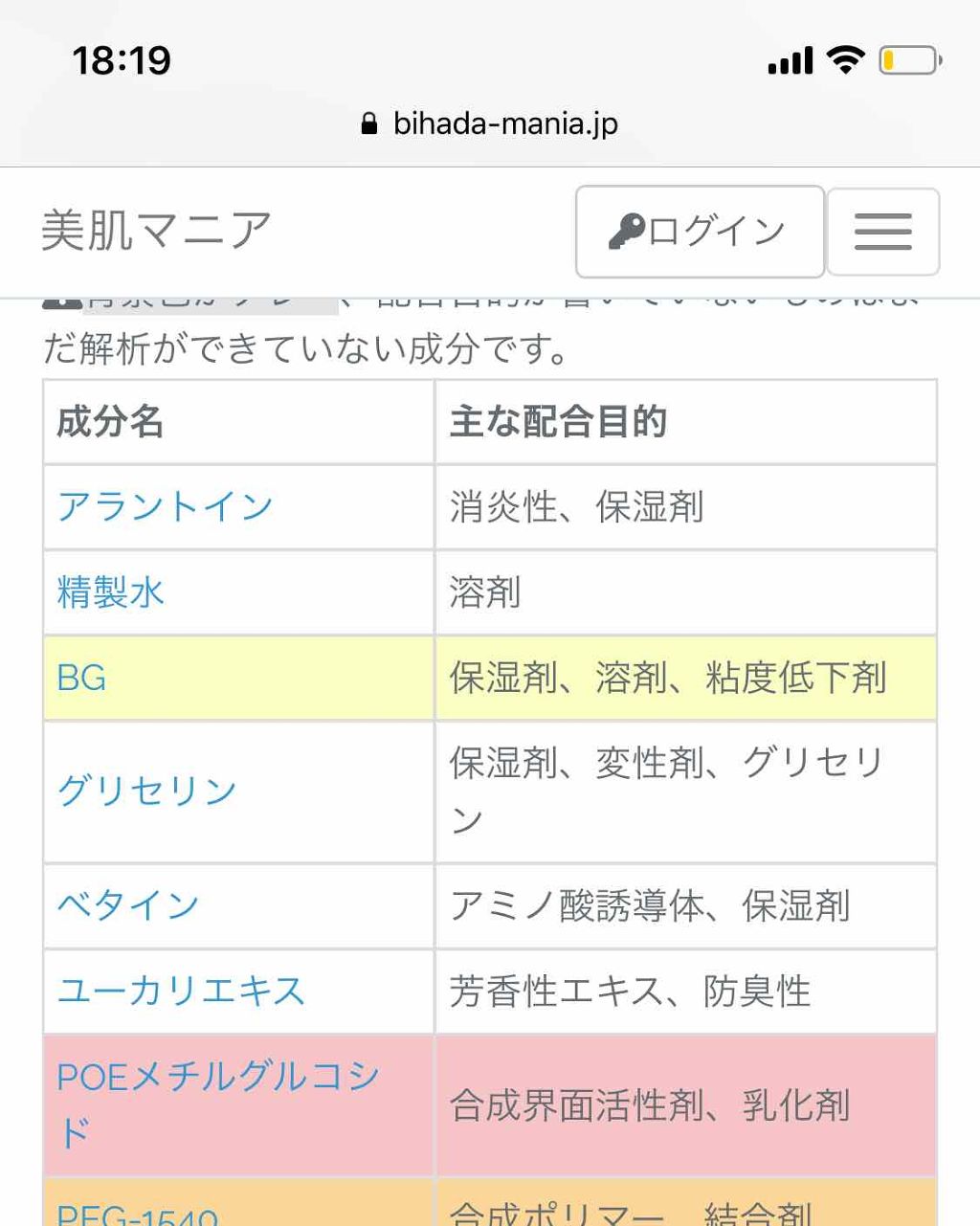Select the 精製水 ingredient link
This screenshot has height=1226, width=980.
110,592
